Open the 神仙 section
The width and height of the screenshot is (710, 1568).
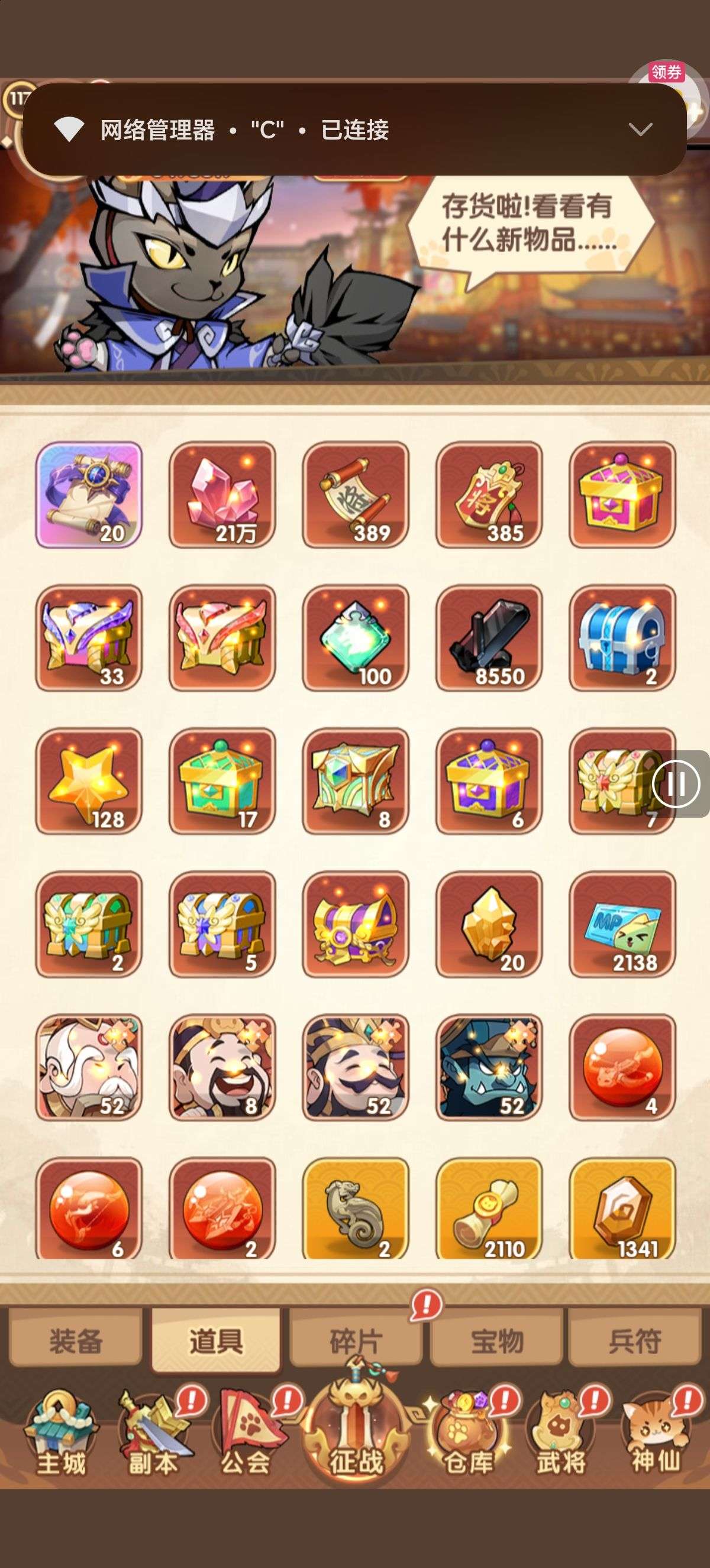(x=654, y=1437)
